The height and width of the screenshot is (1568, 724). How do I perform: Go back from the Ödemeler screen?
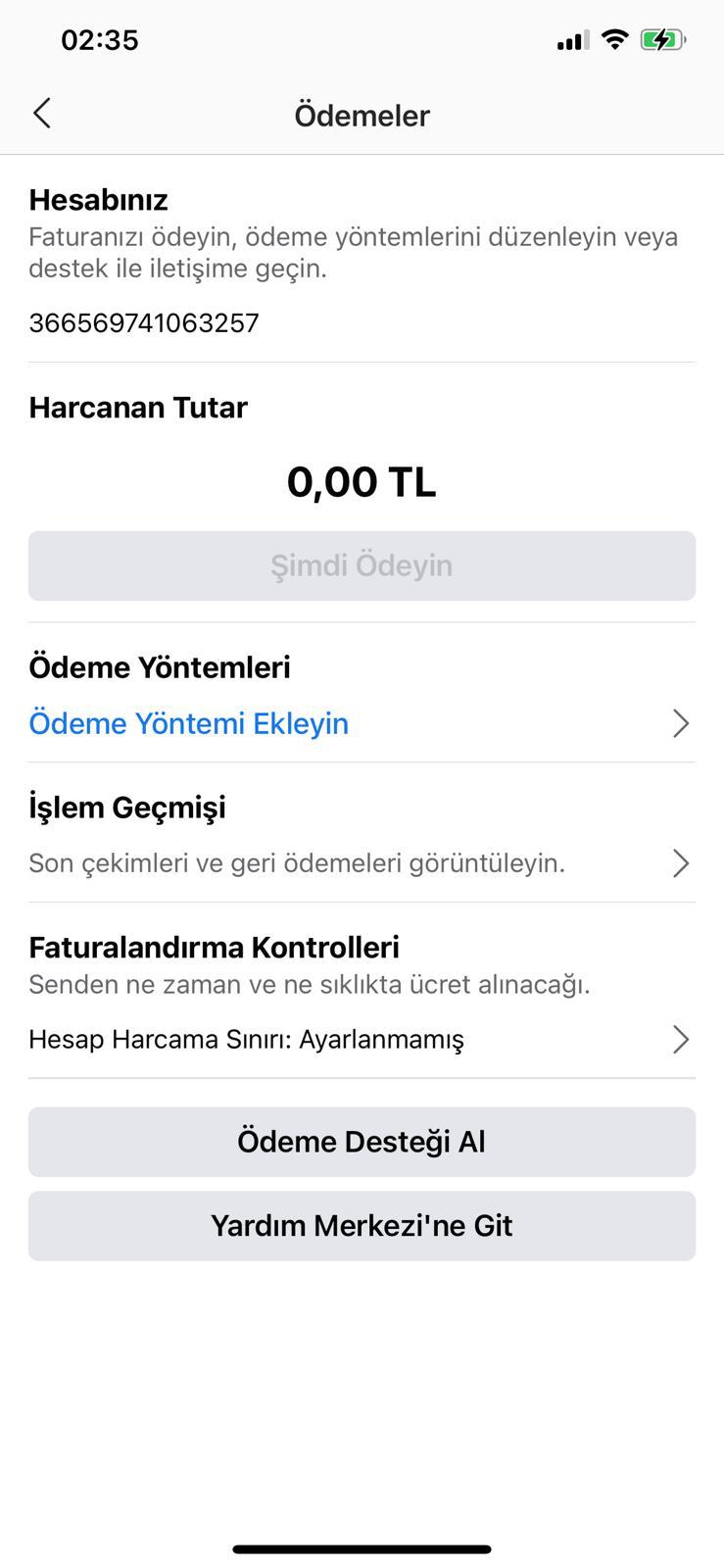pyautogui.click(x=41, y=114)
